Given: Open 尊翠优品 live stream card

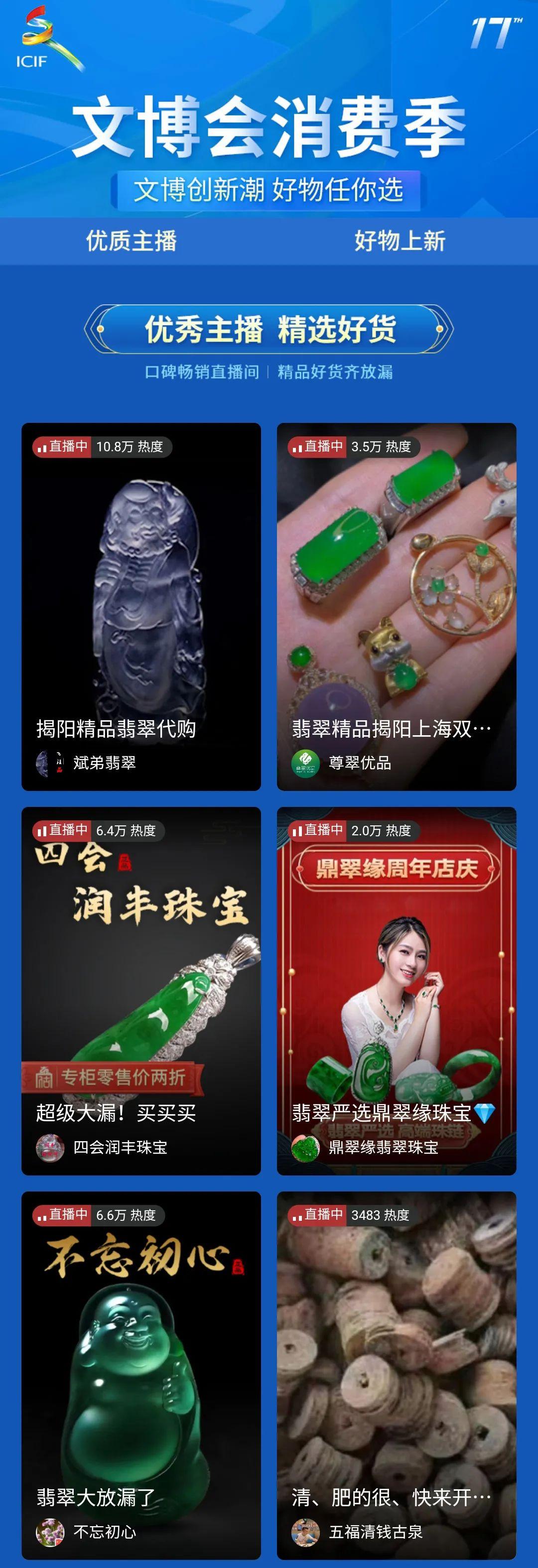Looking at the screenshot, I should coord(396,606).
